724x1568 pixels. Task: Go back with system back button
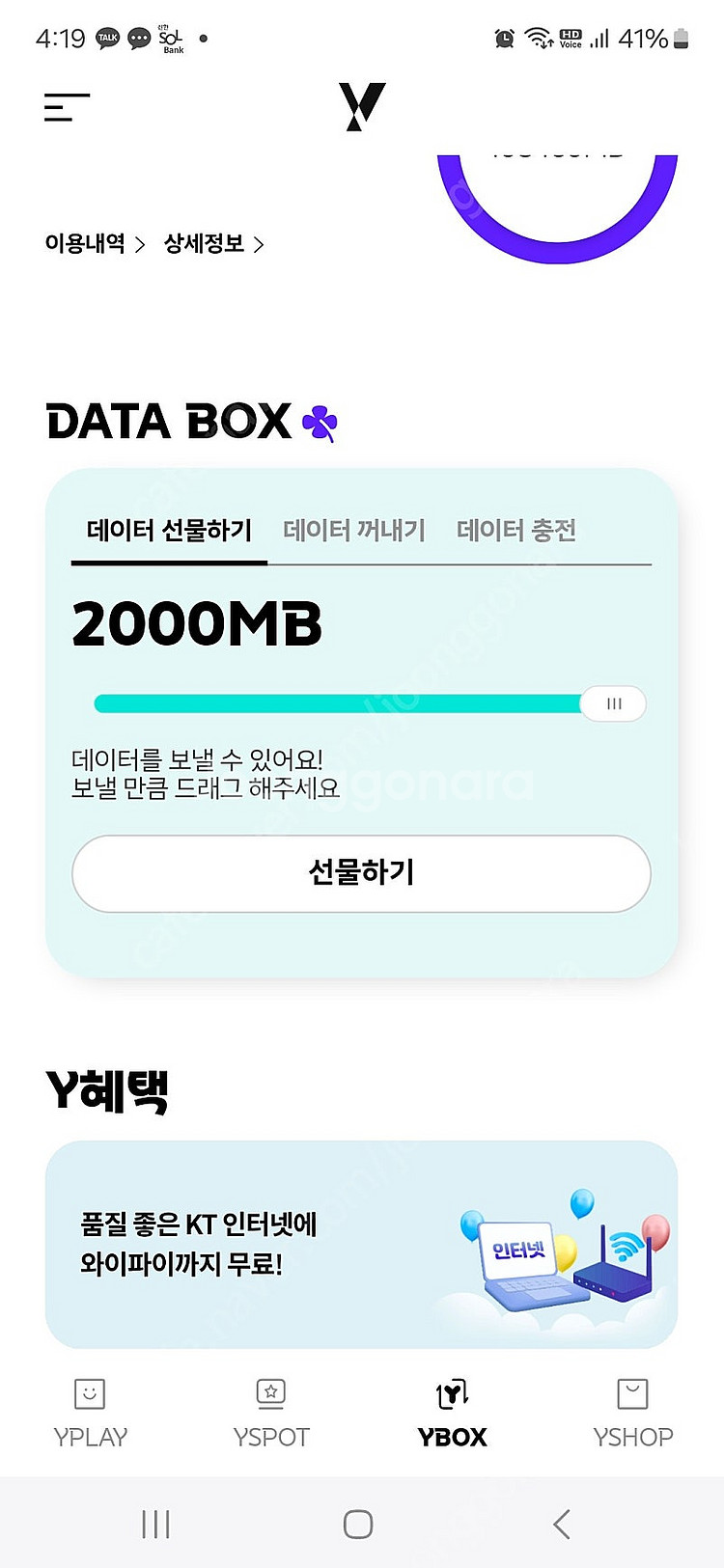pos(562,1525)
